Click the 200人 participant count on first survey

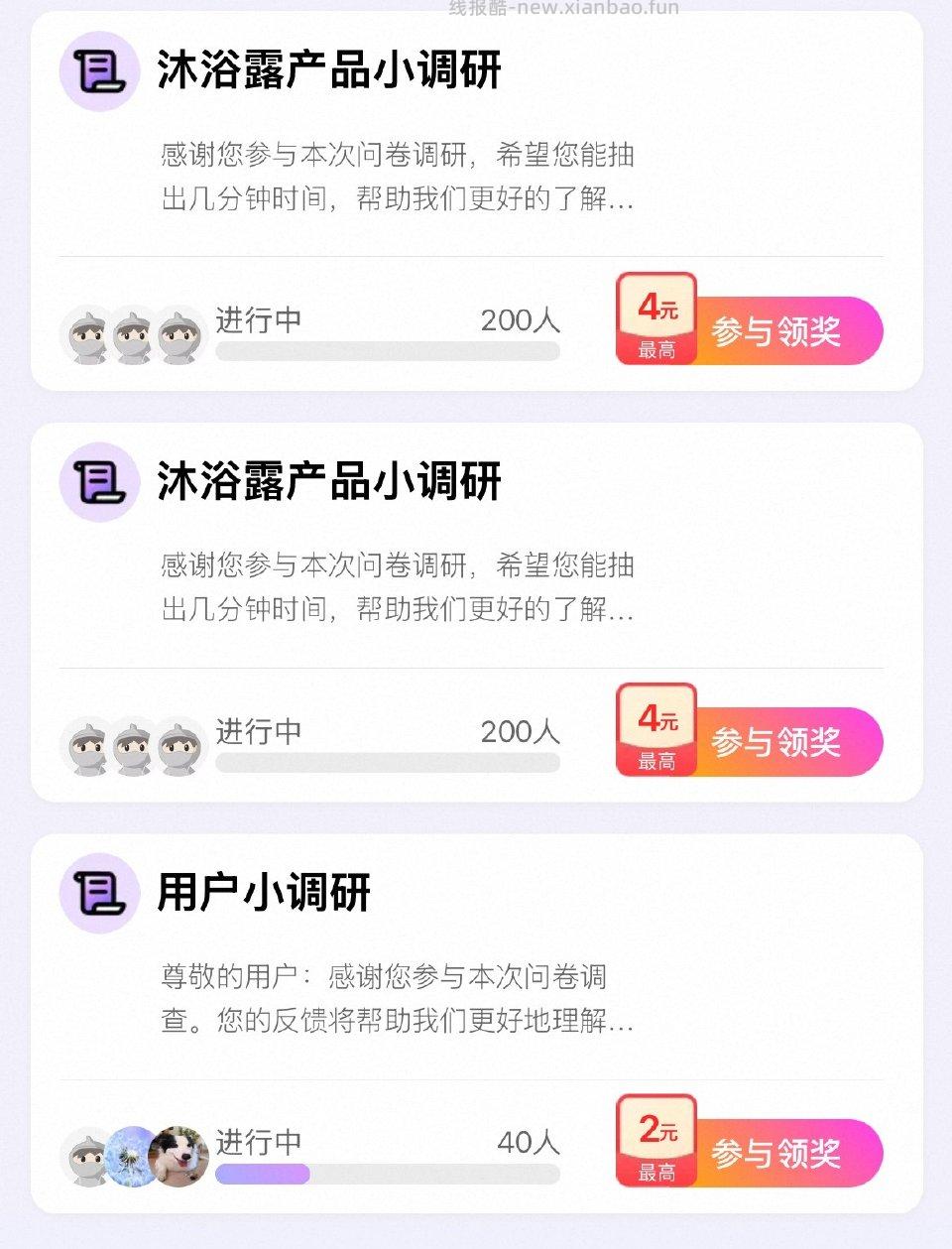pos(521,318)
